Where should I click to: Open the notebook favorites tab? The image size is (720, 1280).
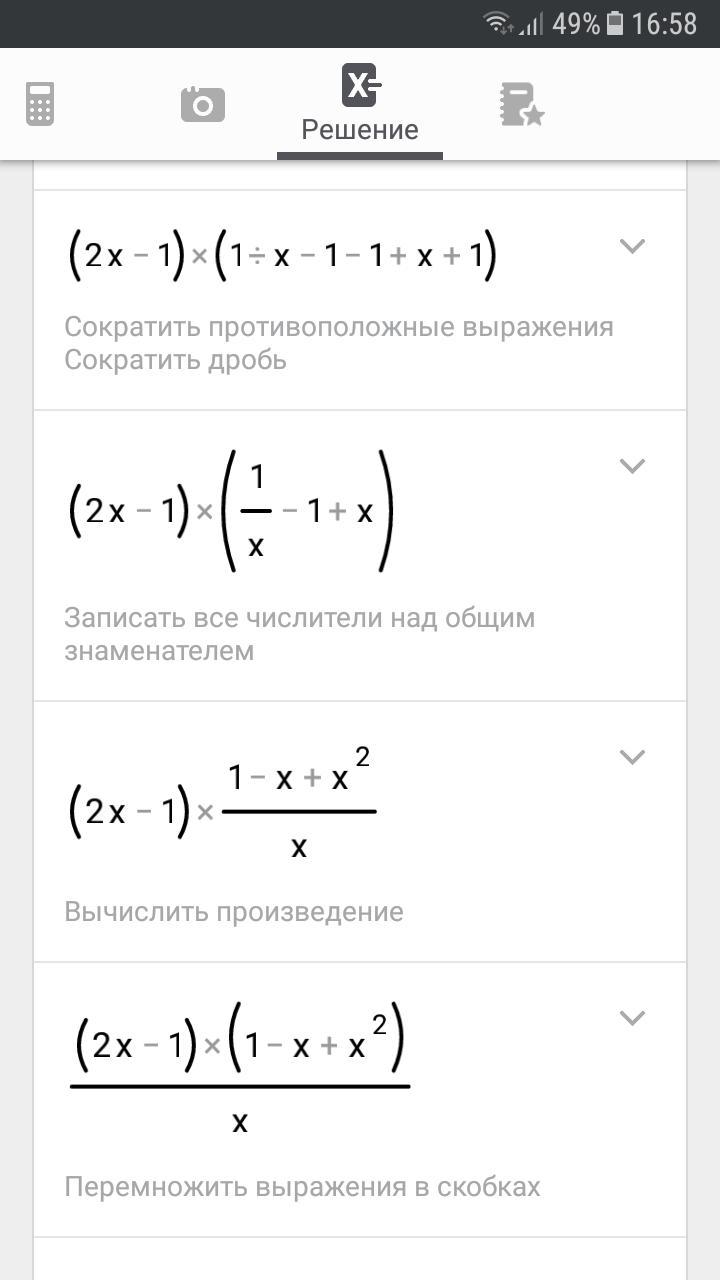tap(521, 104)
